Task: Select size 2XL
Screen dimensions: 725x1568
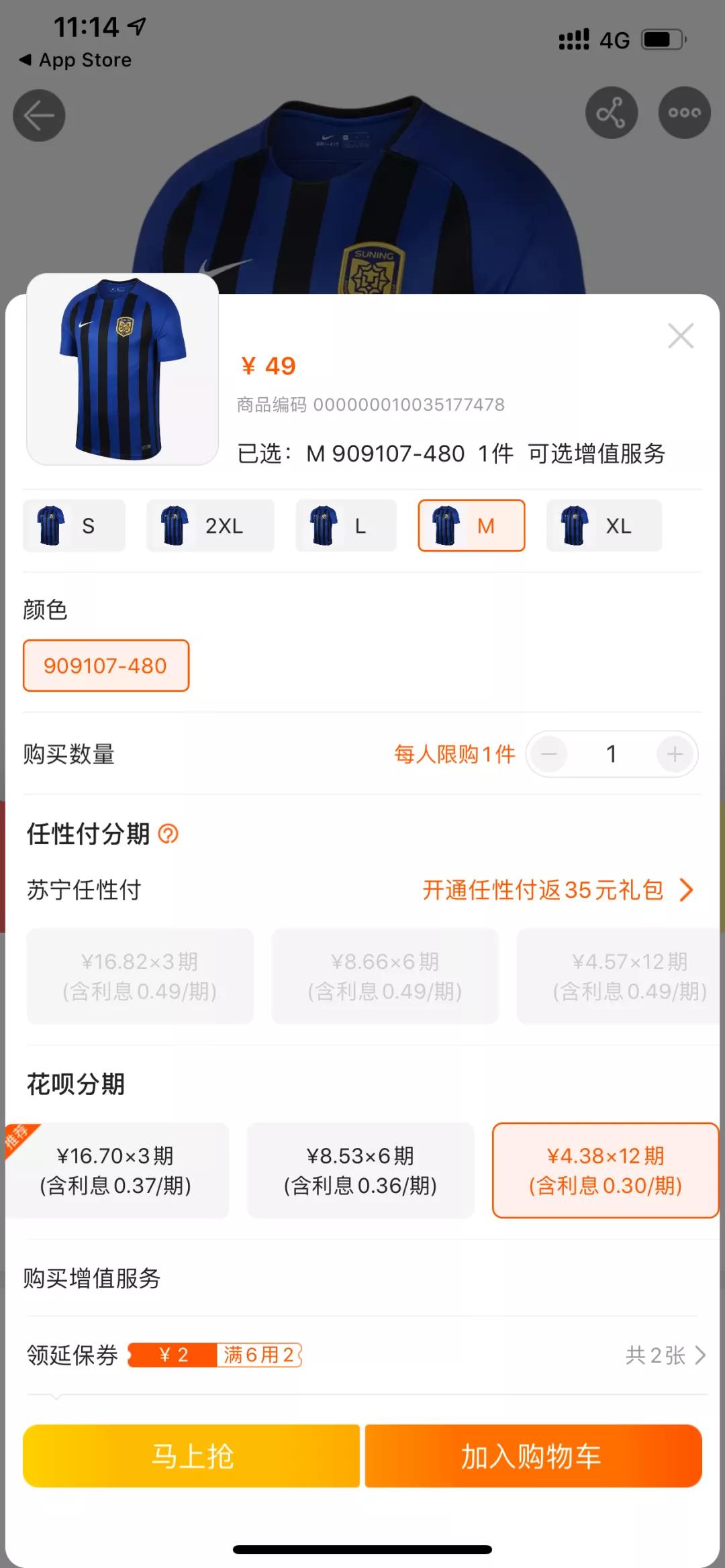Action: [x=209, y=526]
